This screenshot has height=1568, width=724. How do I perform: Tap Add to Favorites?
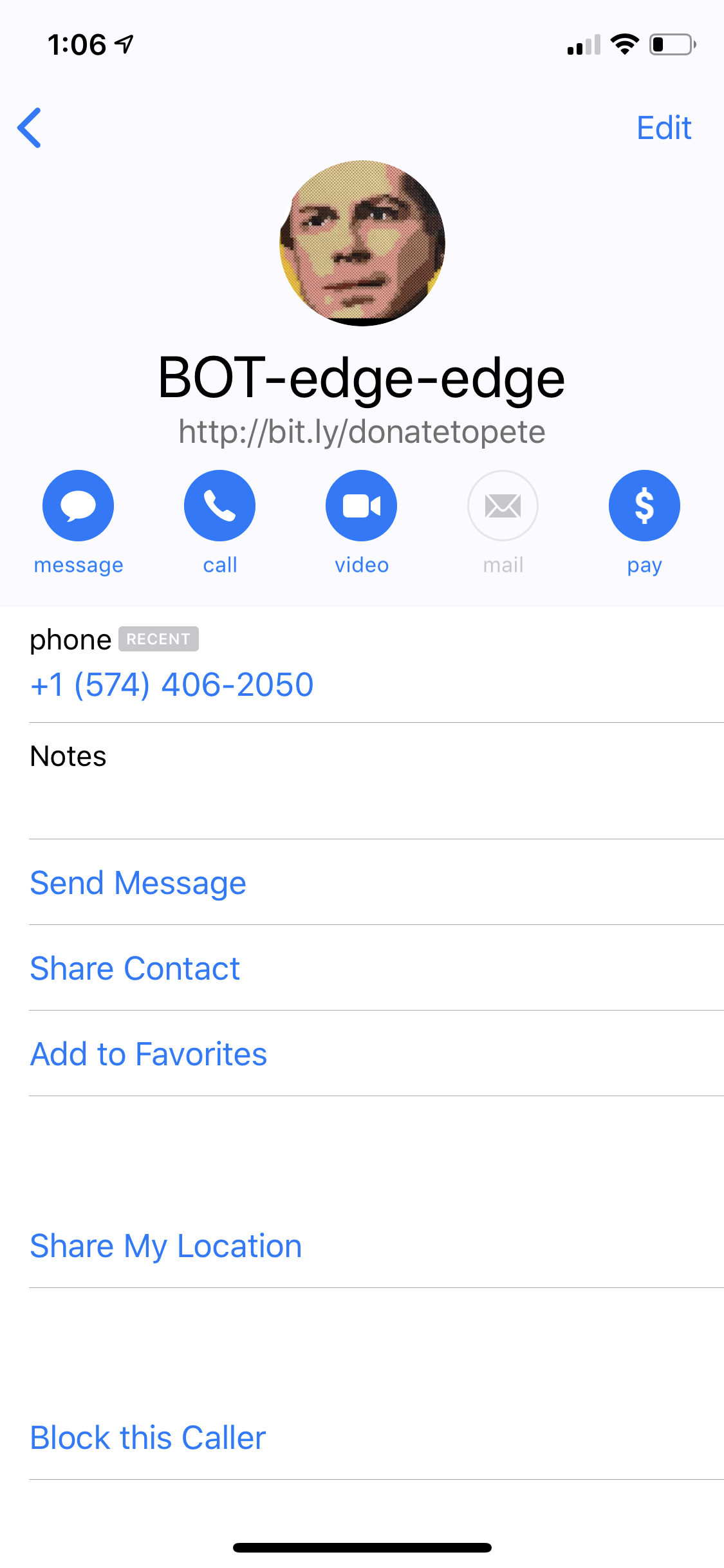click(x=149, y=1054)
